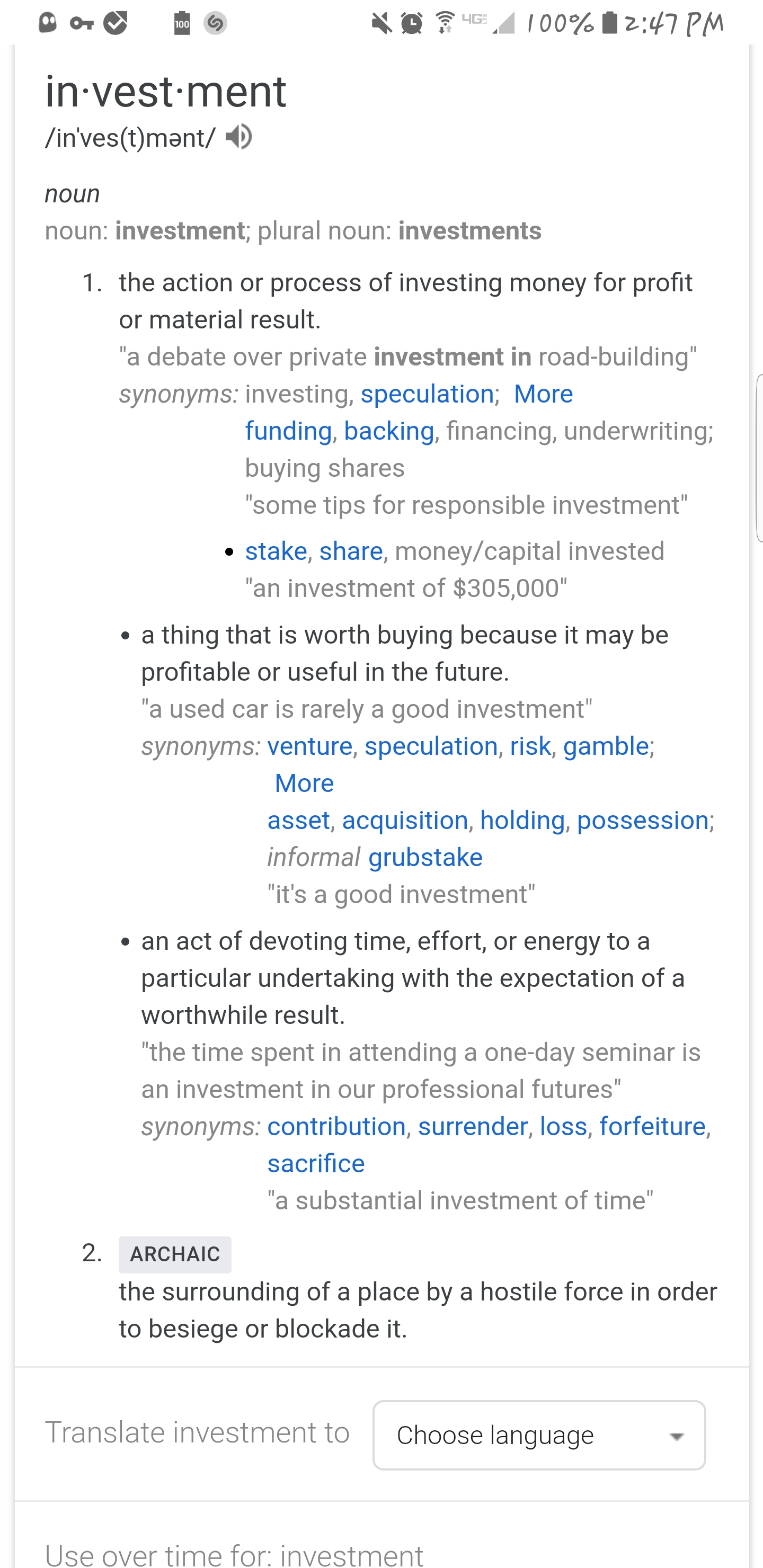
Task: Tap More below the 'venture' synonyms line
Action: pyautogui.click(x=304, y=783)
